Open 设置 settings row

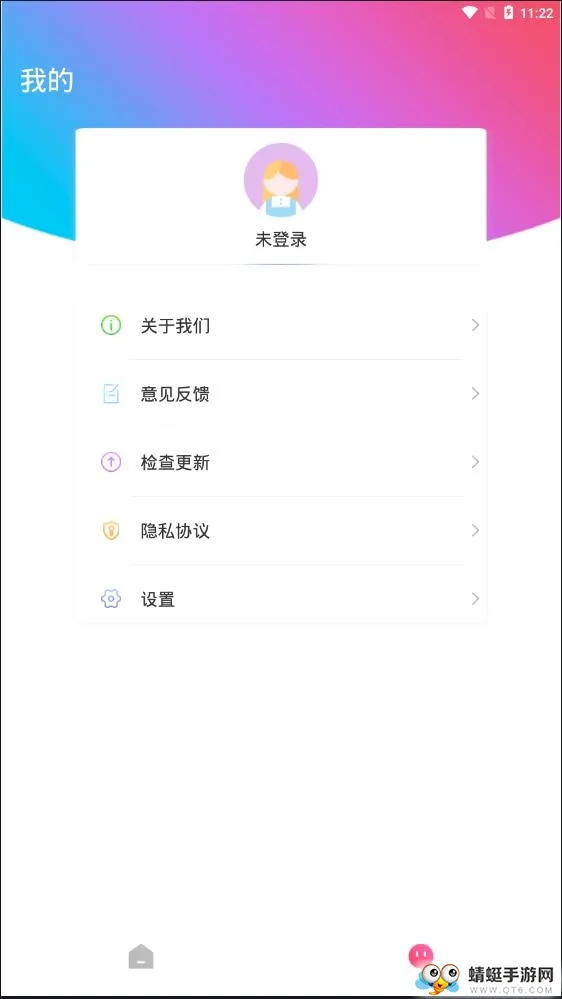[281, 598]
